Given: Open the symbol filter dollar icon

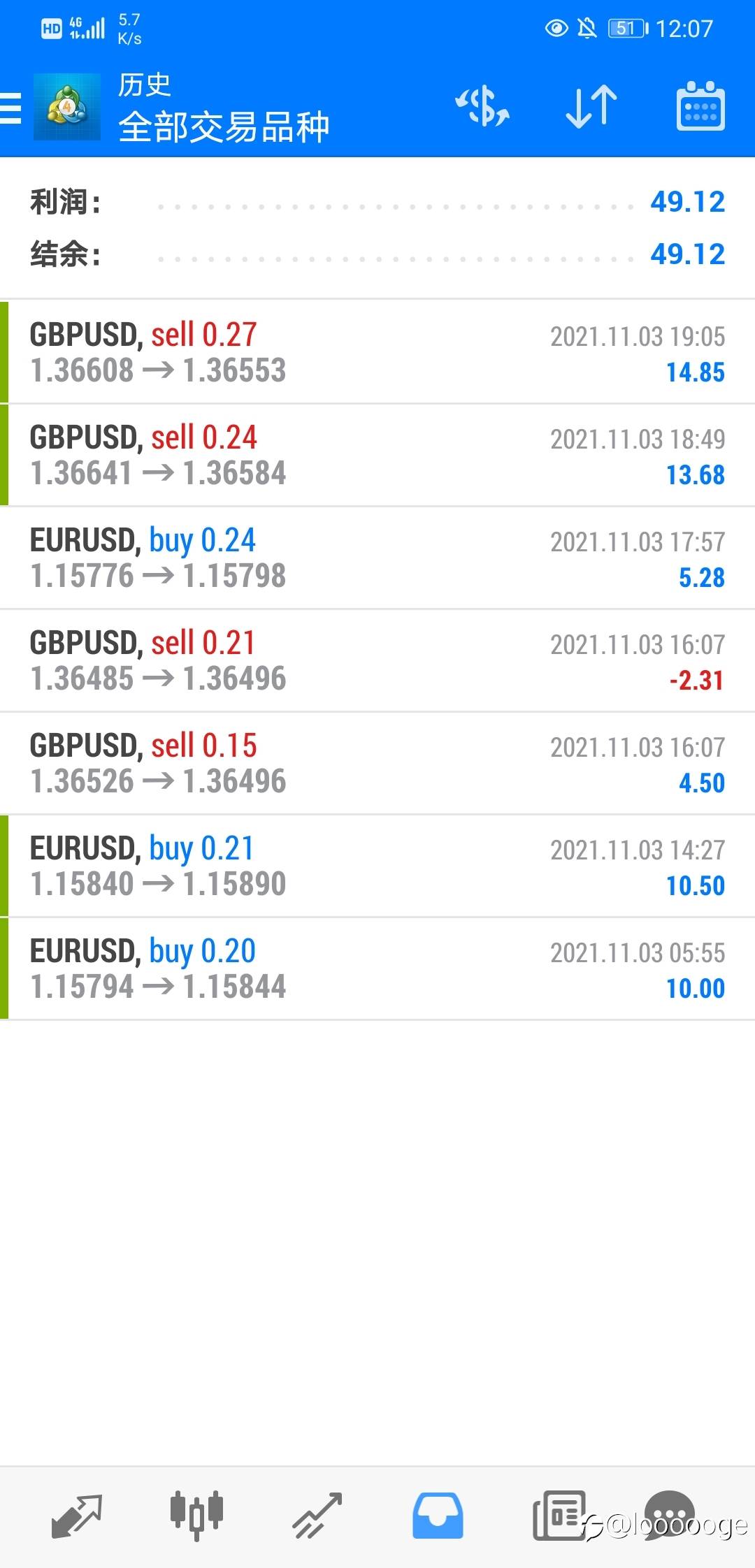Looking at the screenshot, I should 482,107.
